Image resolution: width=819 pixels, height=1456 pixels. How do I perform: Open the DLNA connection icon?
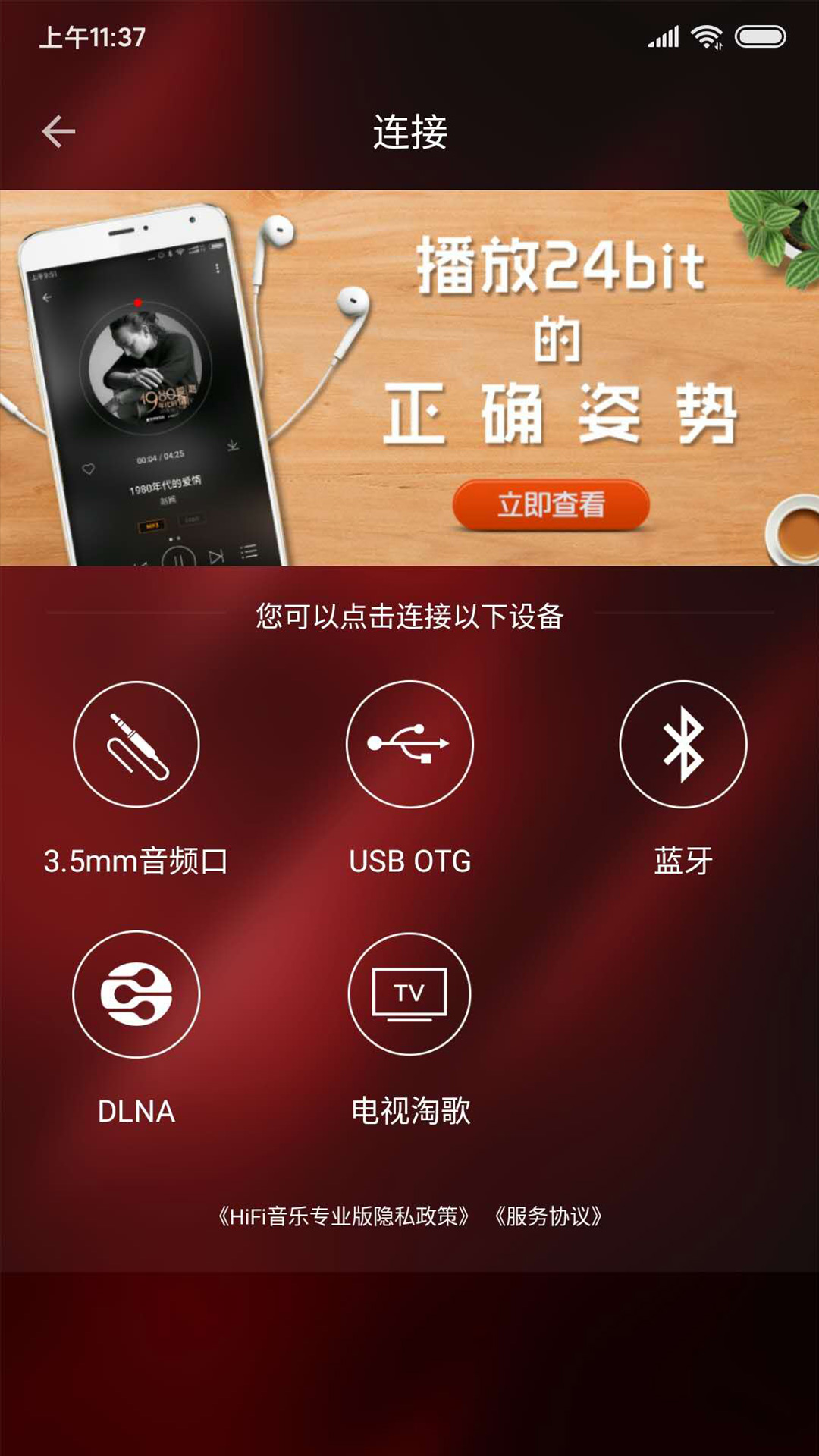136,996
